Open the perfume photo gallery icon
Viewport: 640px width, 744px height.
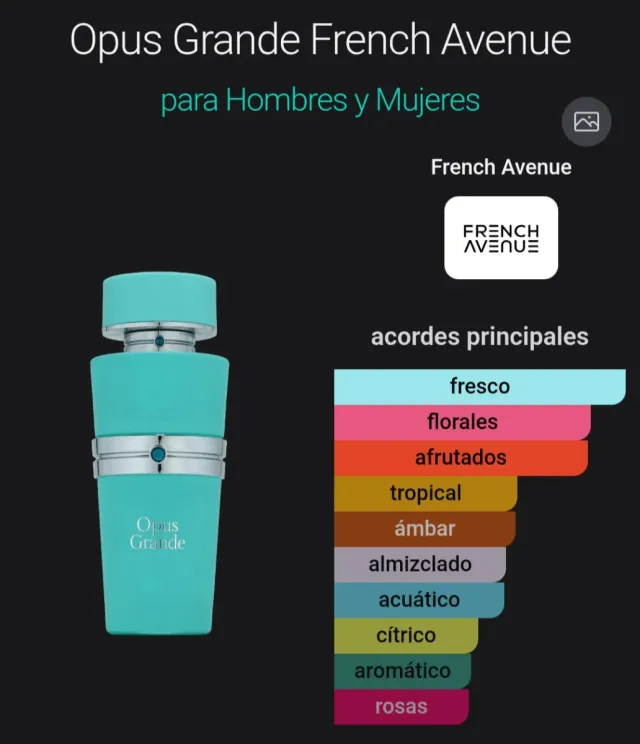[x=586, y=122]
